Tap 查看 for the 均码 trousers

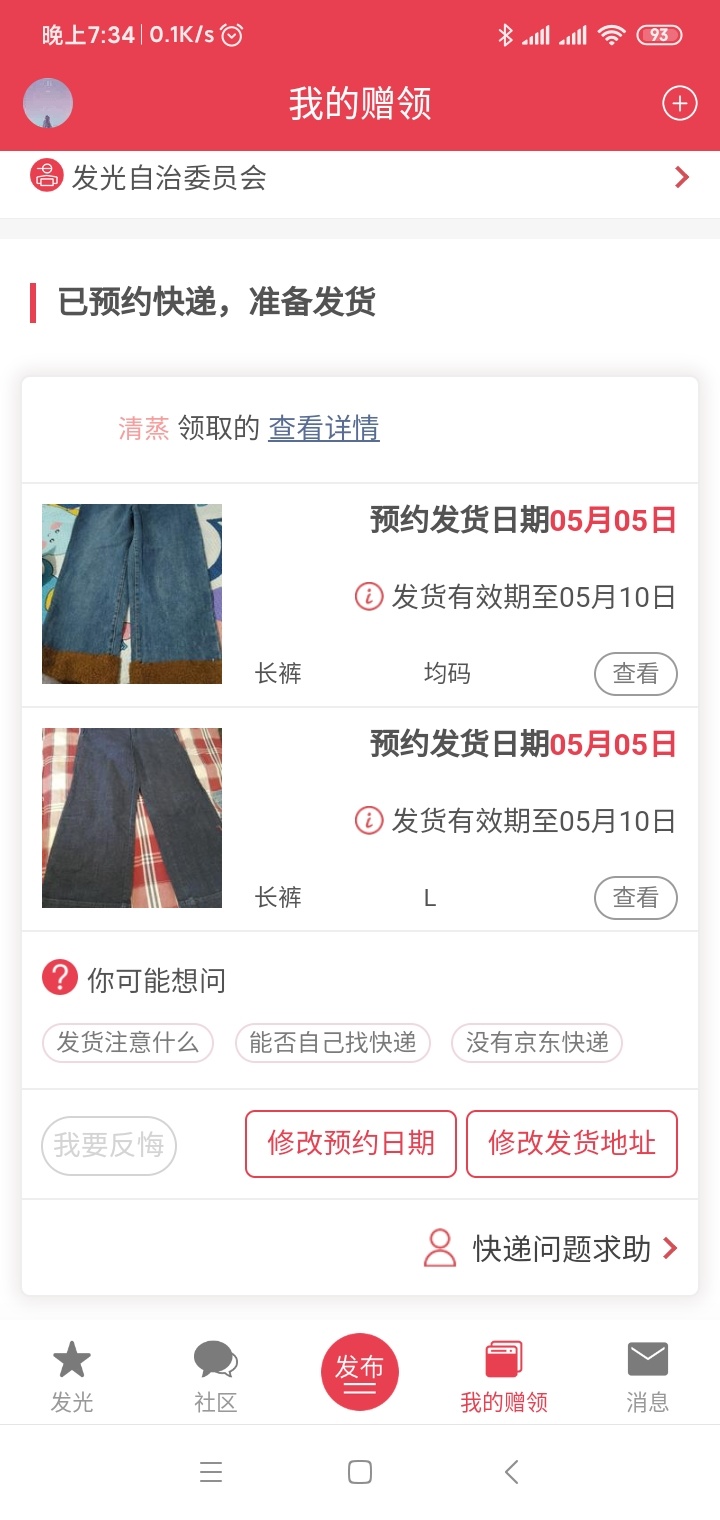pos(635,674)
